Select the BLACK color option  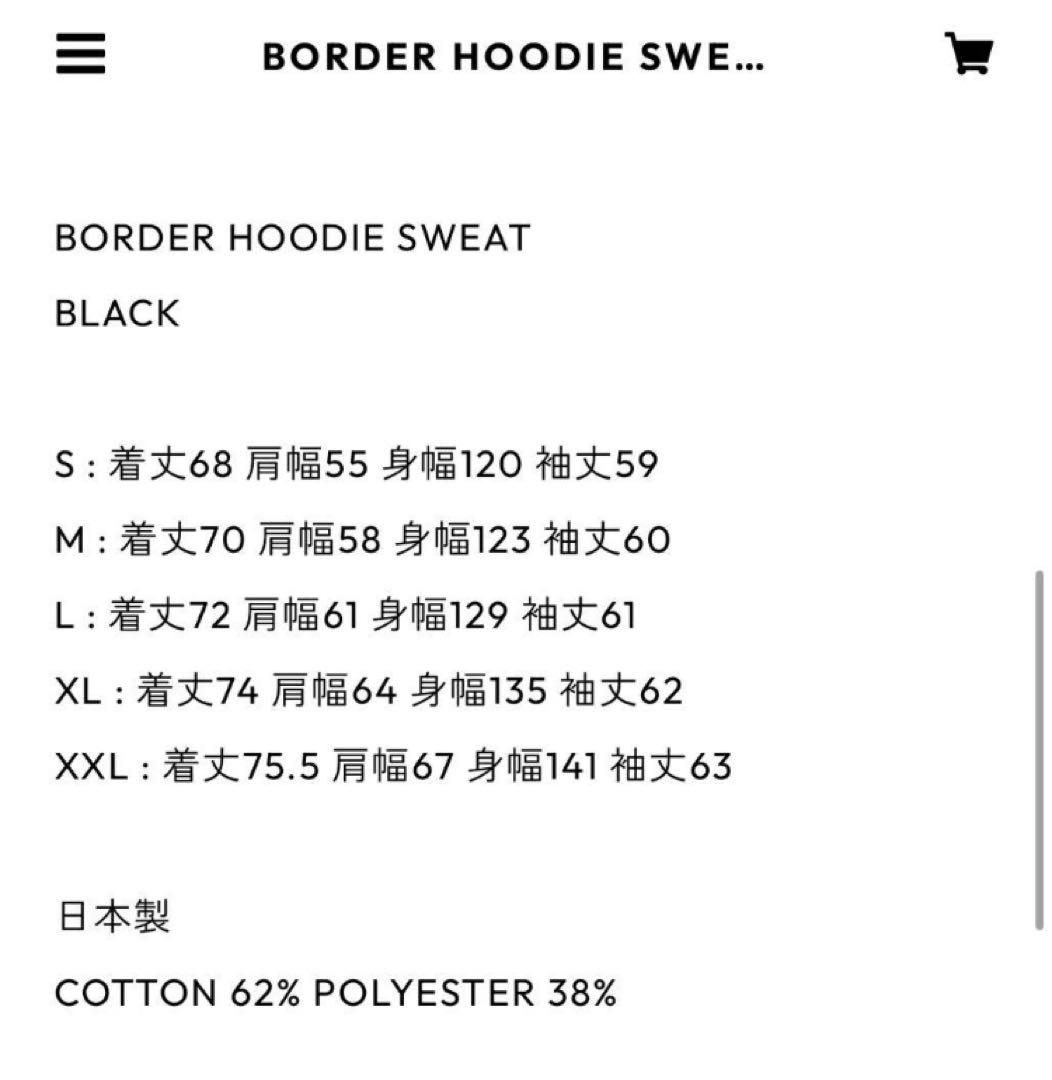(x=114, y=313)
